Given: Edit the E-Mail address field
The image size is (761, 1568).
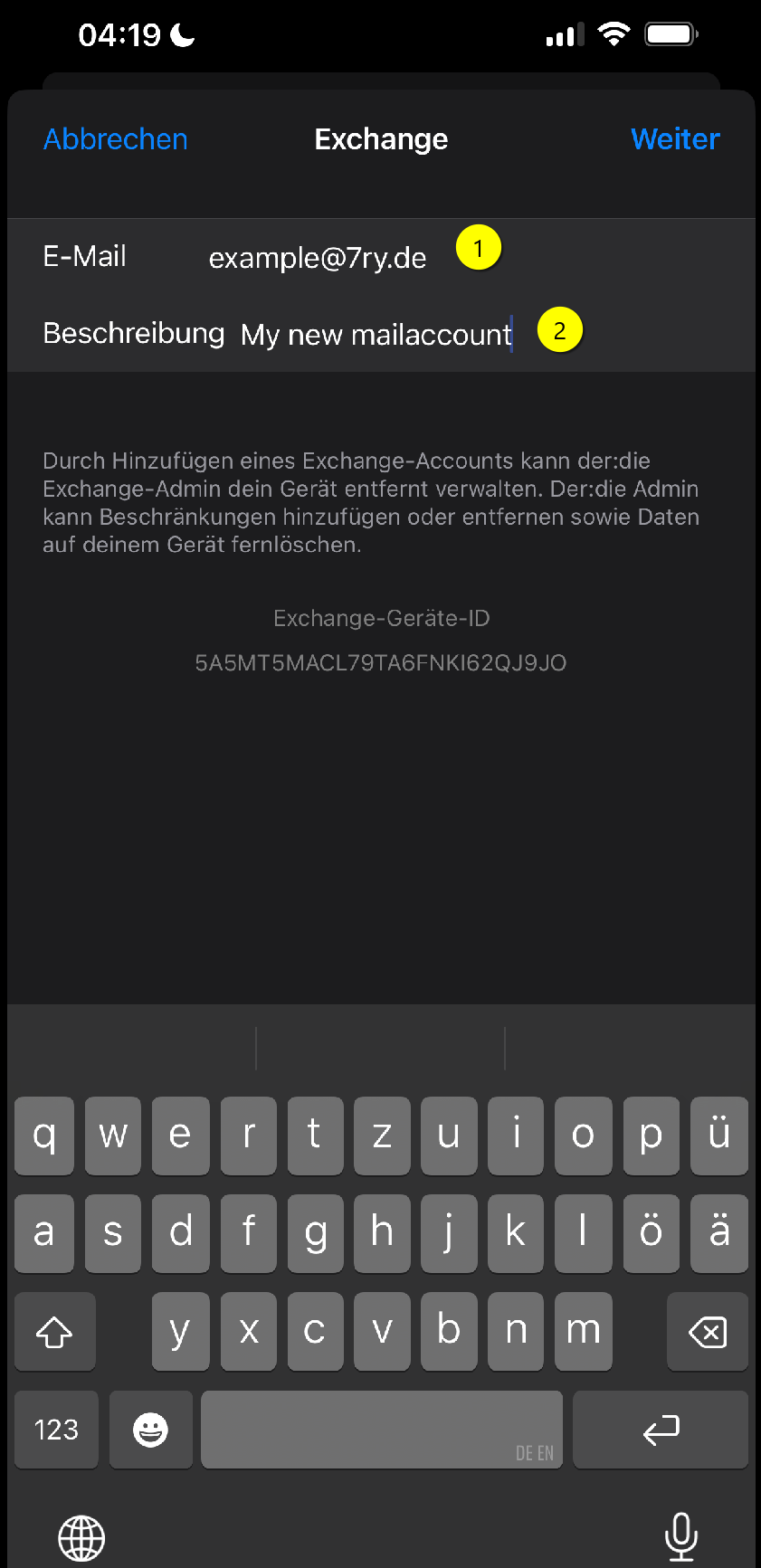Looking at the screenshot, I should point(317,258).
